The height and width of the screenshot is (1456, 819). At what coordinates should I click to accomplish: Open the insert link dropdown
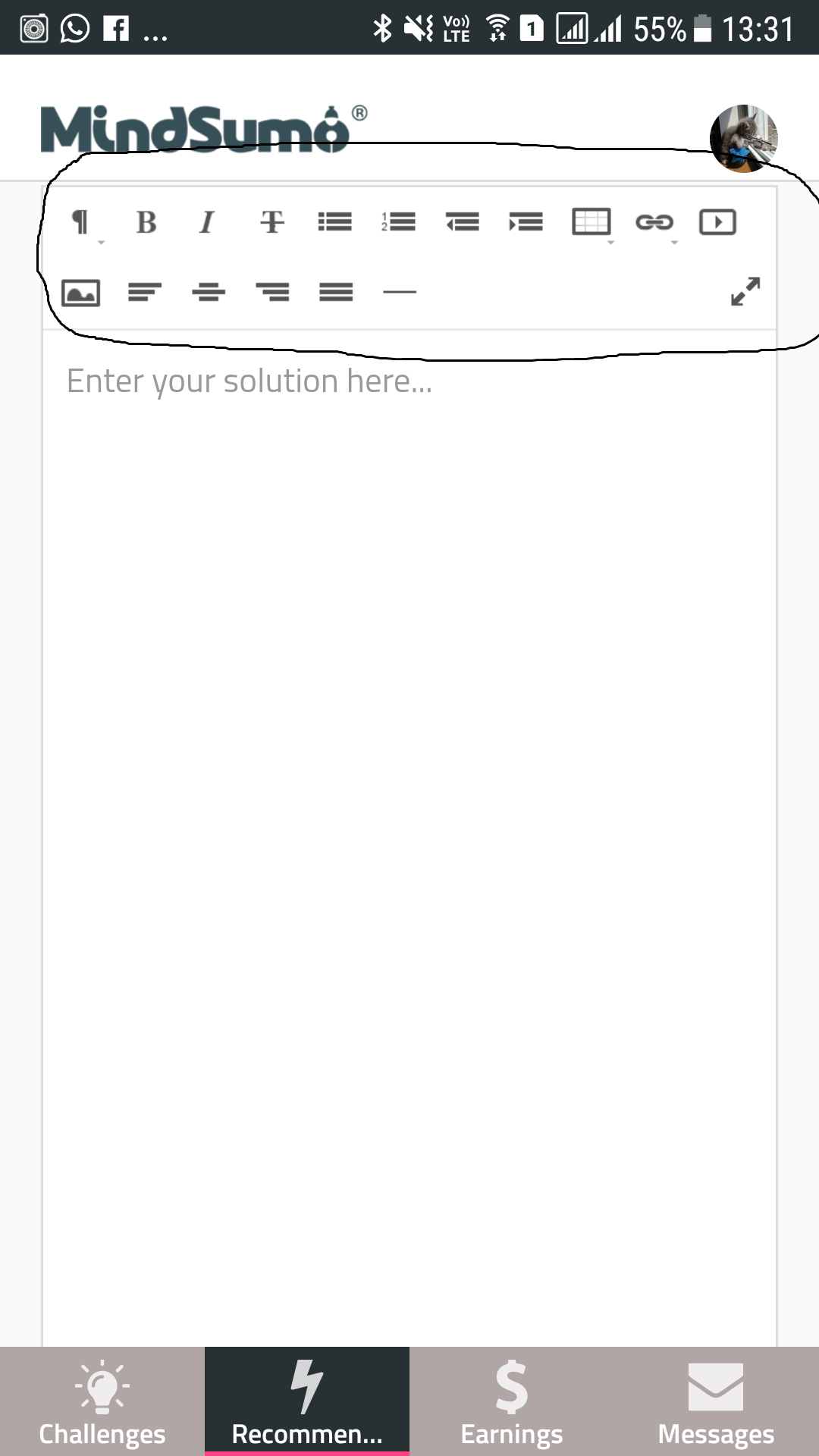(654, 222)
